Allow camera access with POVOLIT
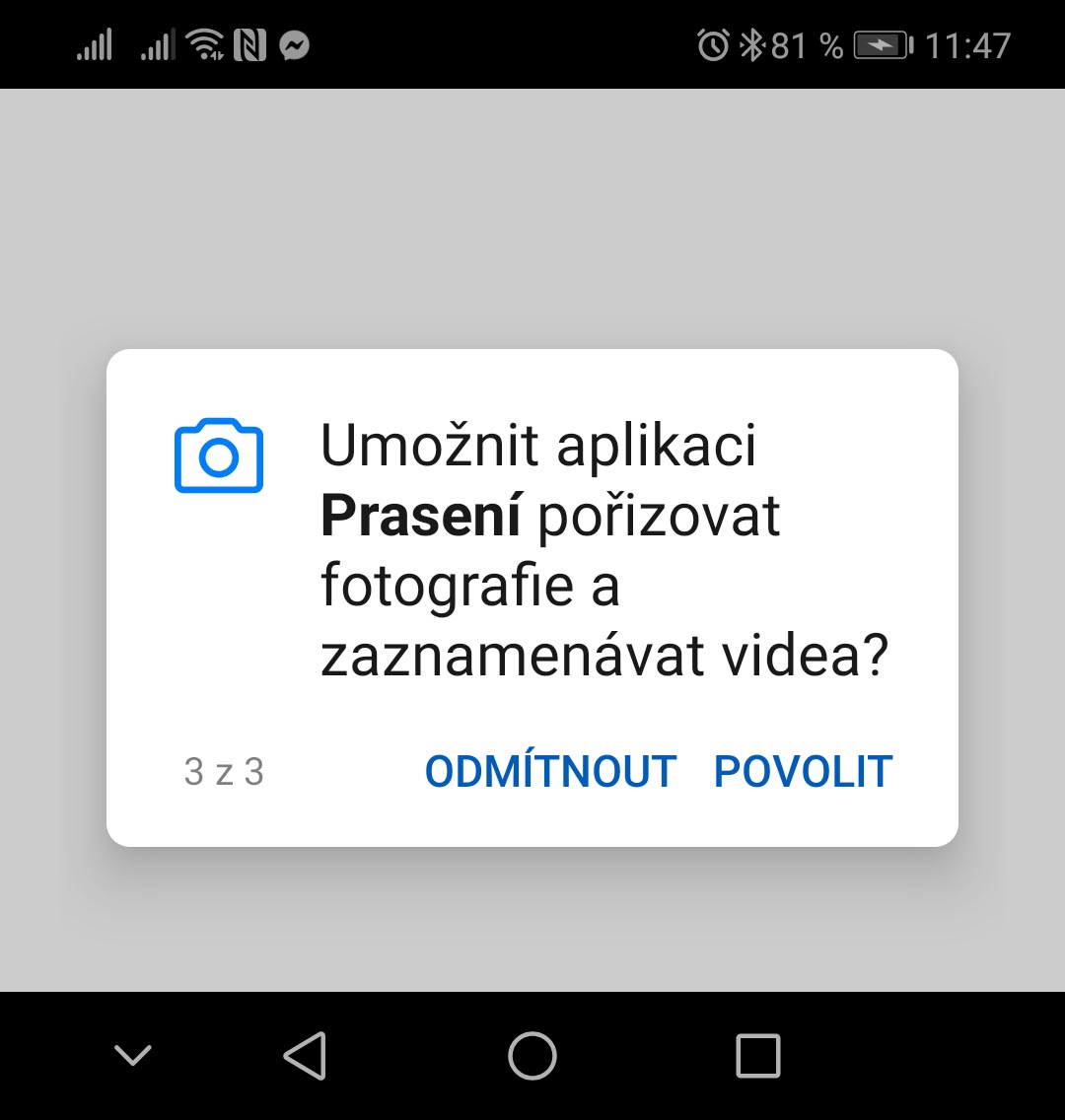Image resolution: width=1065 pixels, height=1120 pixels. 803,772
